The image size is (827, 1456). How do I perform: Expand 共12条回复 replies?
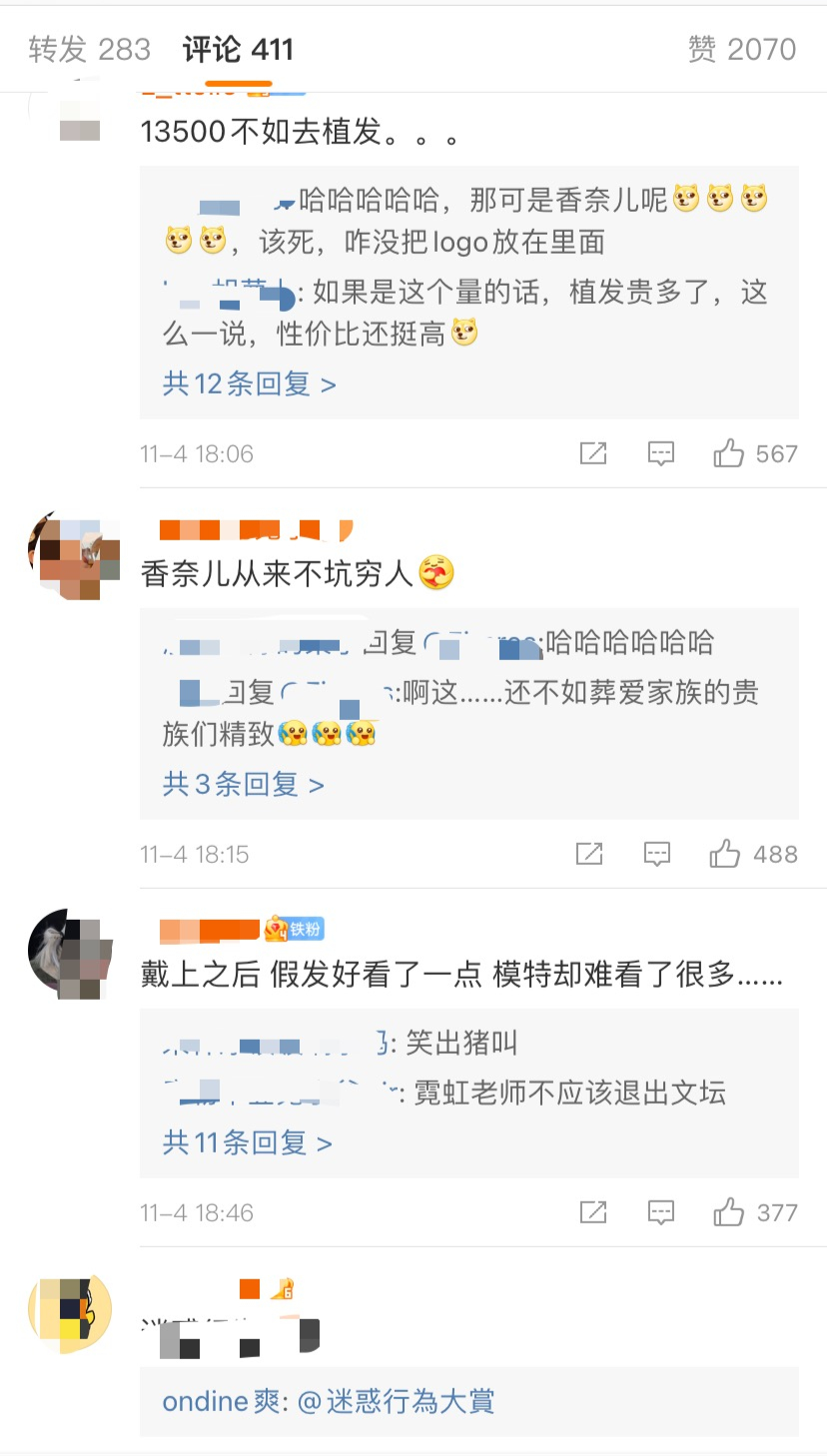click(249, 383)
